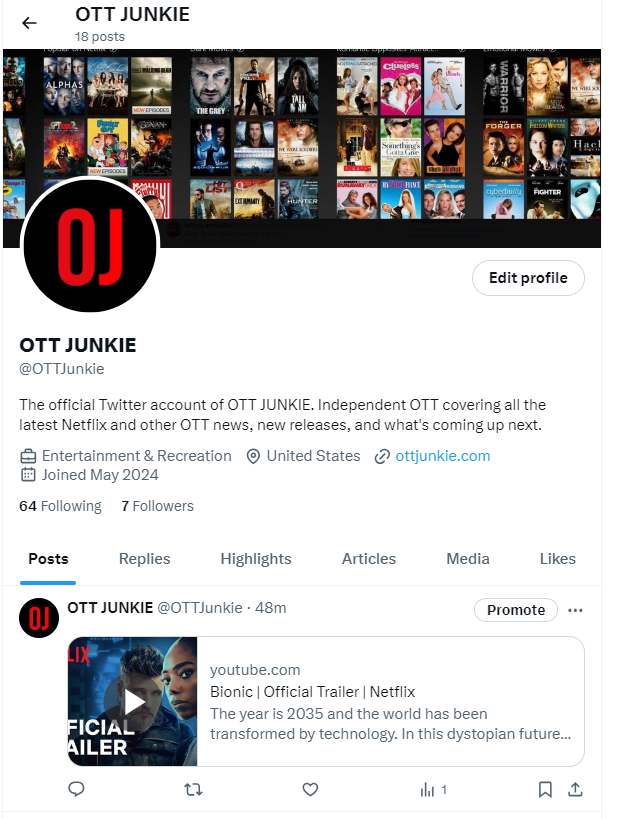Promote the Bionic trailer post
This screenshot has height=819, width=628.
tap(515, 610)
